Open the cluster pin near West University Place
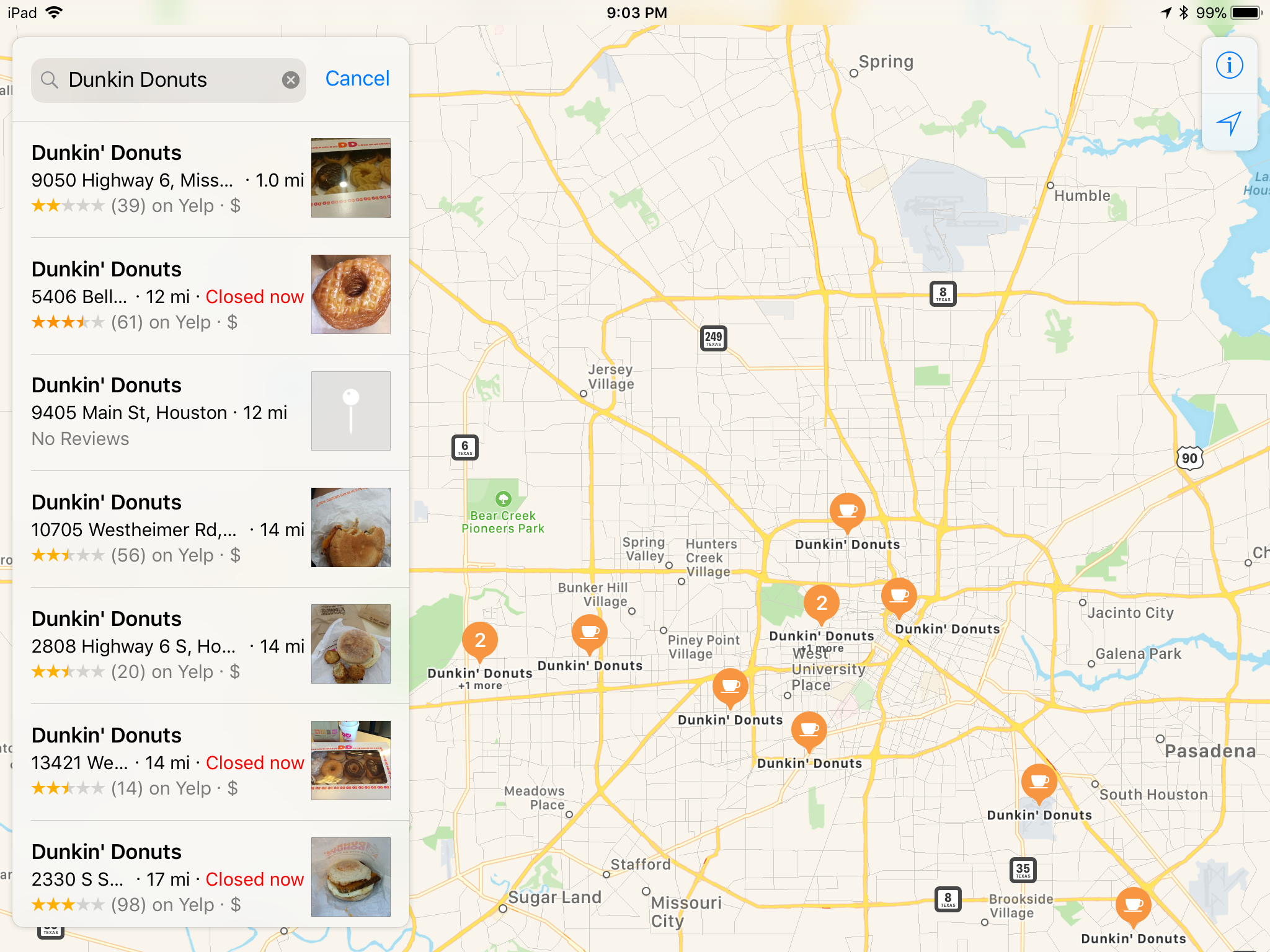The height and width of the screenshot is (952, 1270). [x=821, y=603]
